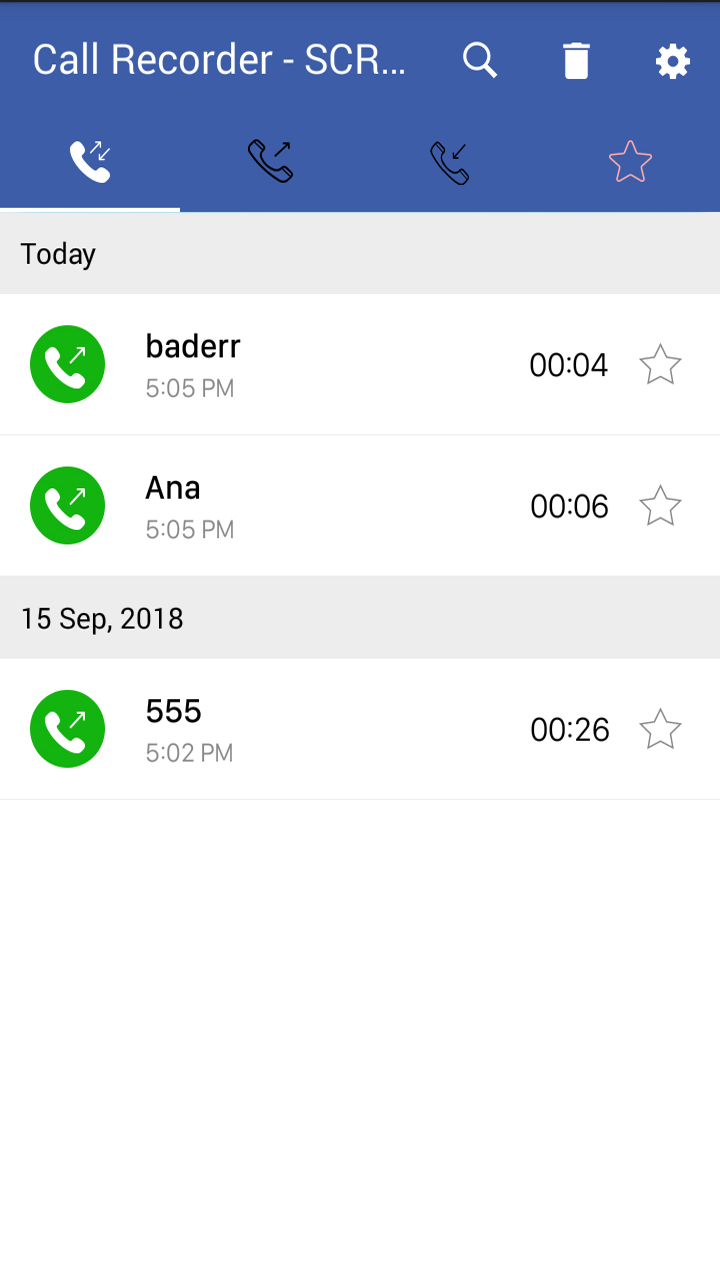Tap the green call icon beside Ana

coord(67,505)
